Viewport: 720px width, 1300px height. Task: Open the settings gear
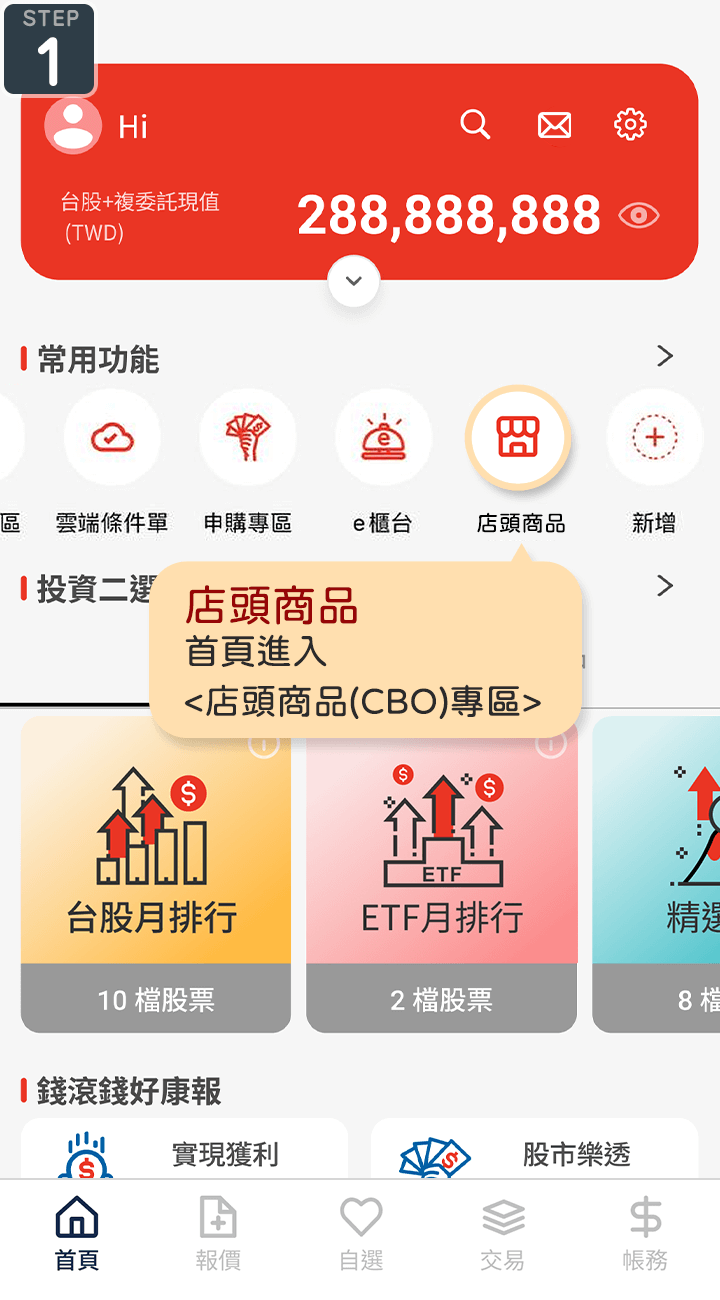(x=630, y=125)
